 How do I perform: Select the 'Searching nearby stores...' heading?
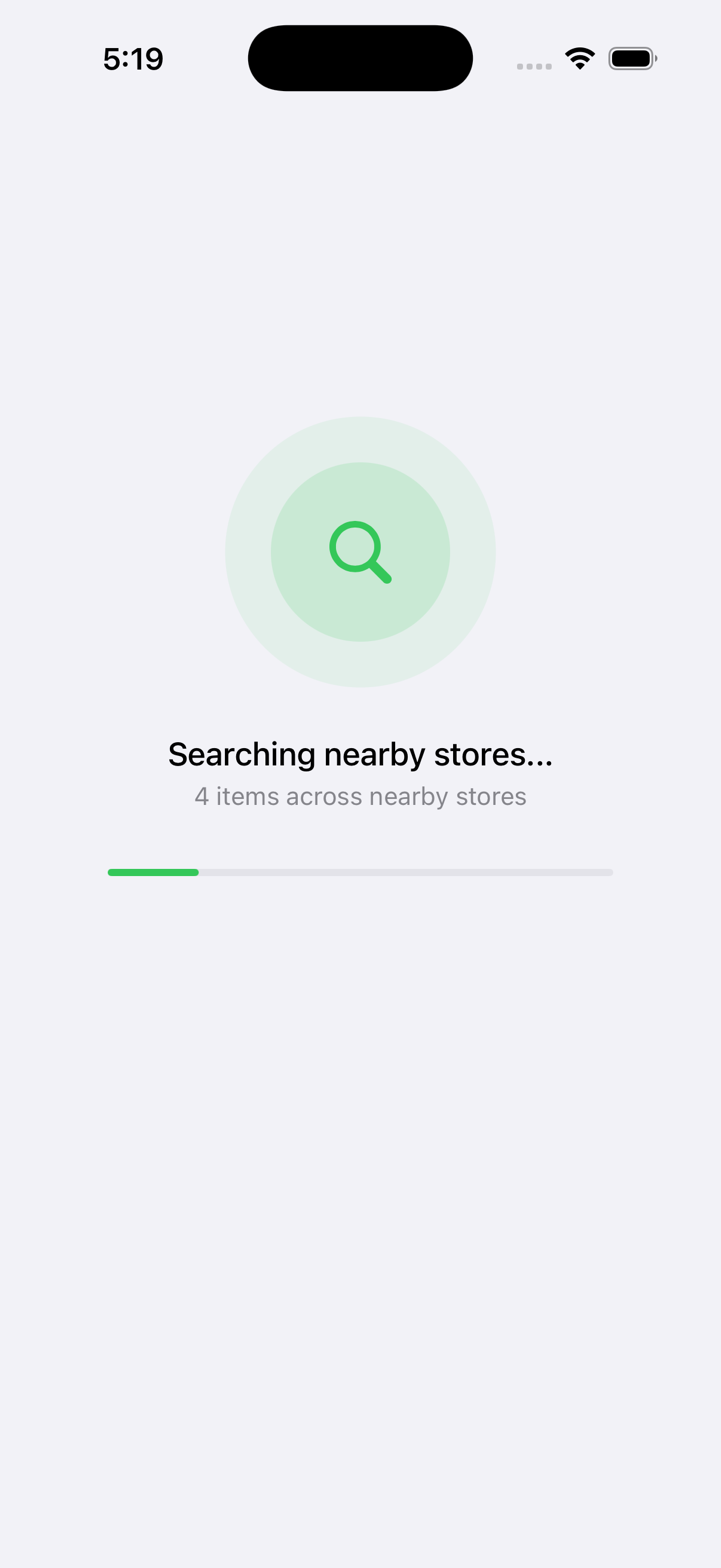tap(360, 754)
